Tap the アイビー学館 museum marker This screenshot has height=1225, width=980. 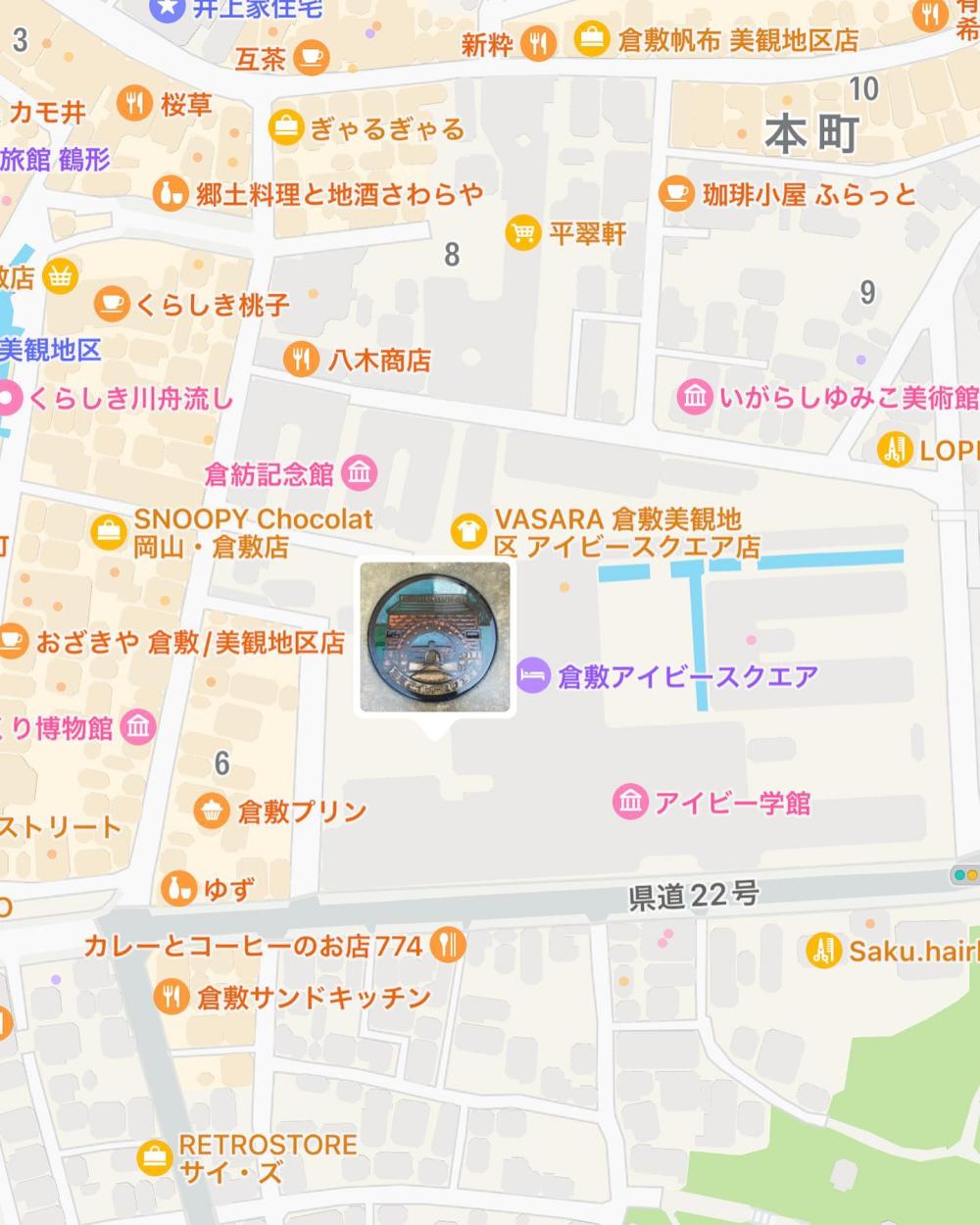pos(630,803)
